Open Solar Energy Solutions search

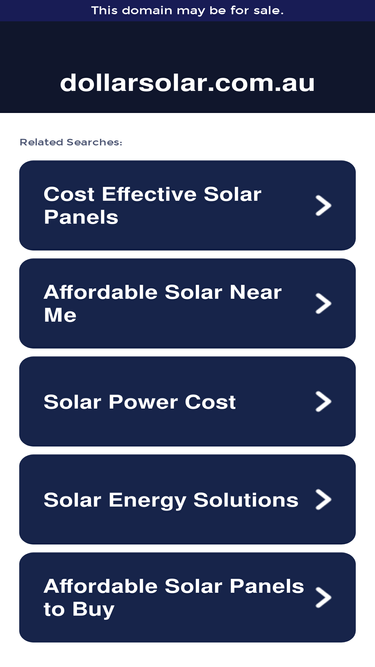point(187,499)
